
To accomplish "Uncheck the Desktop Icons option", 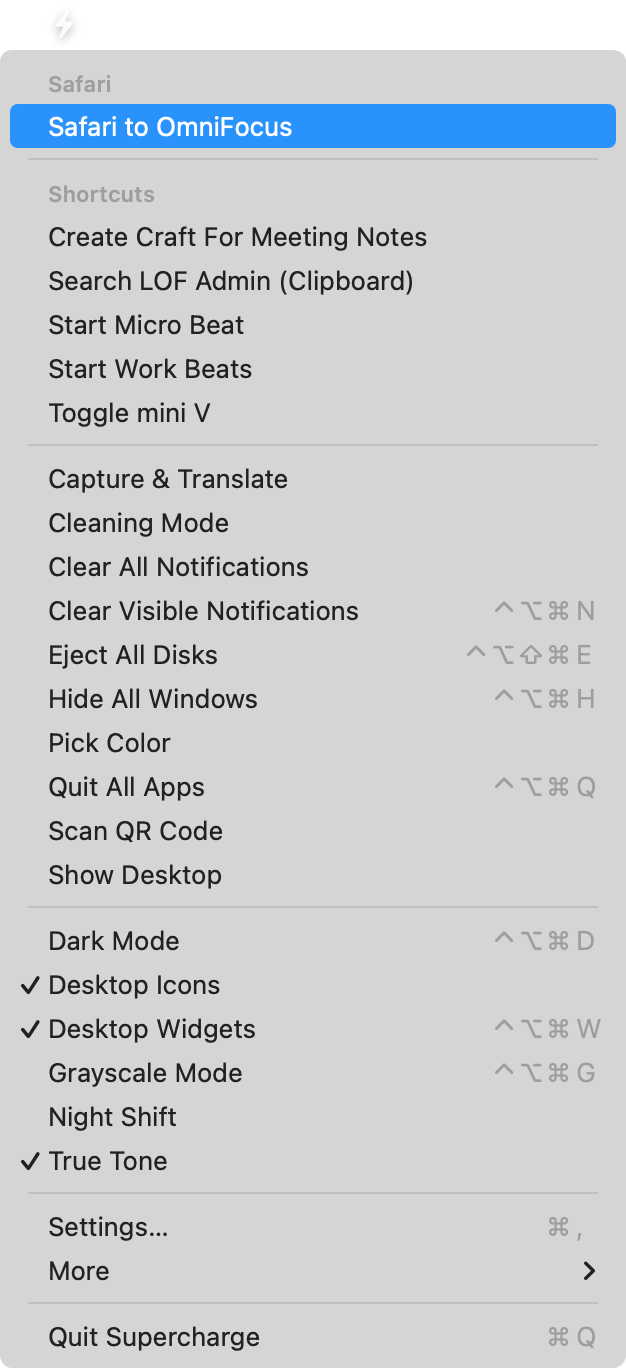I will 313,985.
